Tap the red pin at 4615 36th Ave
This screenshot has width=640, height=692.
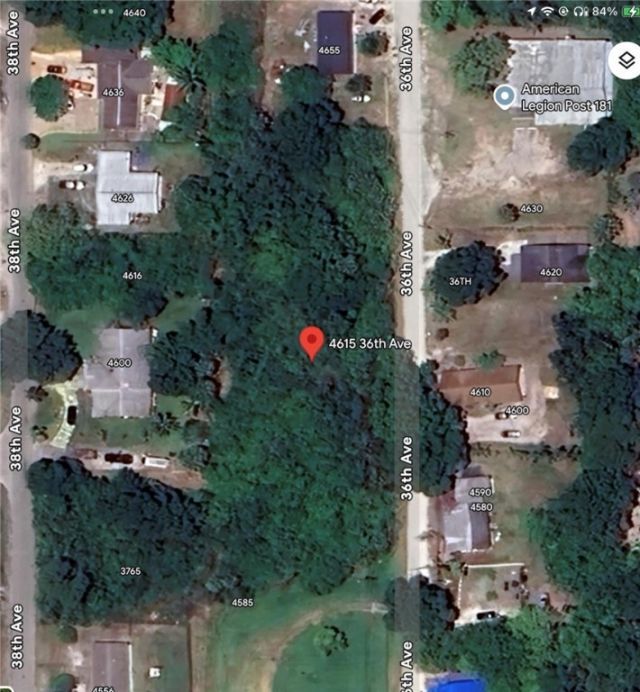pyautogui.click(x=312, y=342)
